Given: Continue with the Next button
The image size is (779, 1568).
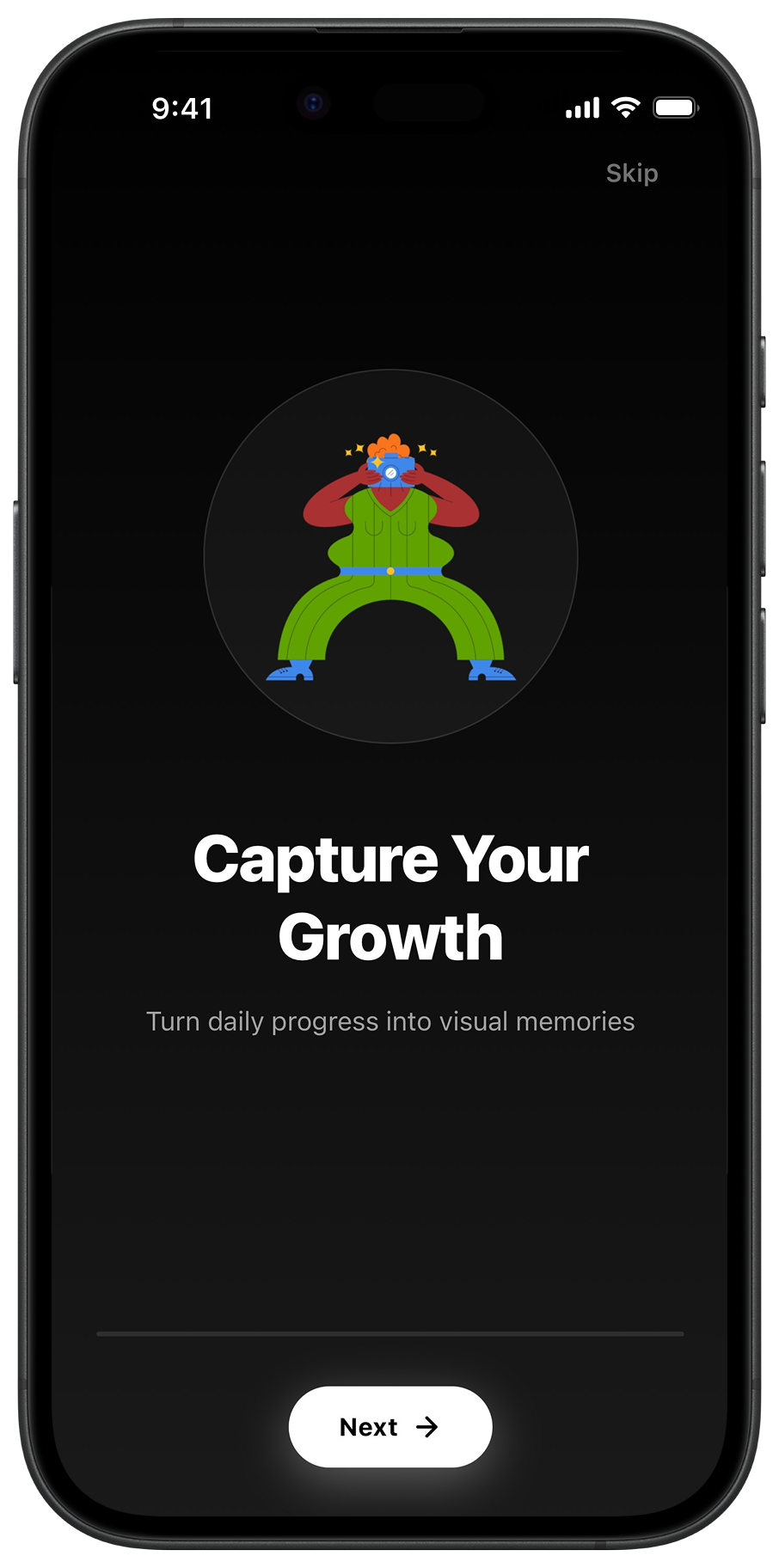Looking at the screenshot, I should click(x=389, y=1426).
